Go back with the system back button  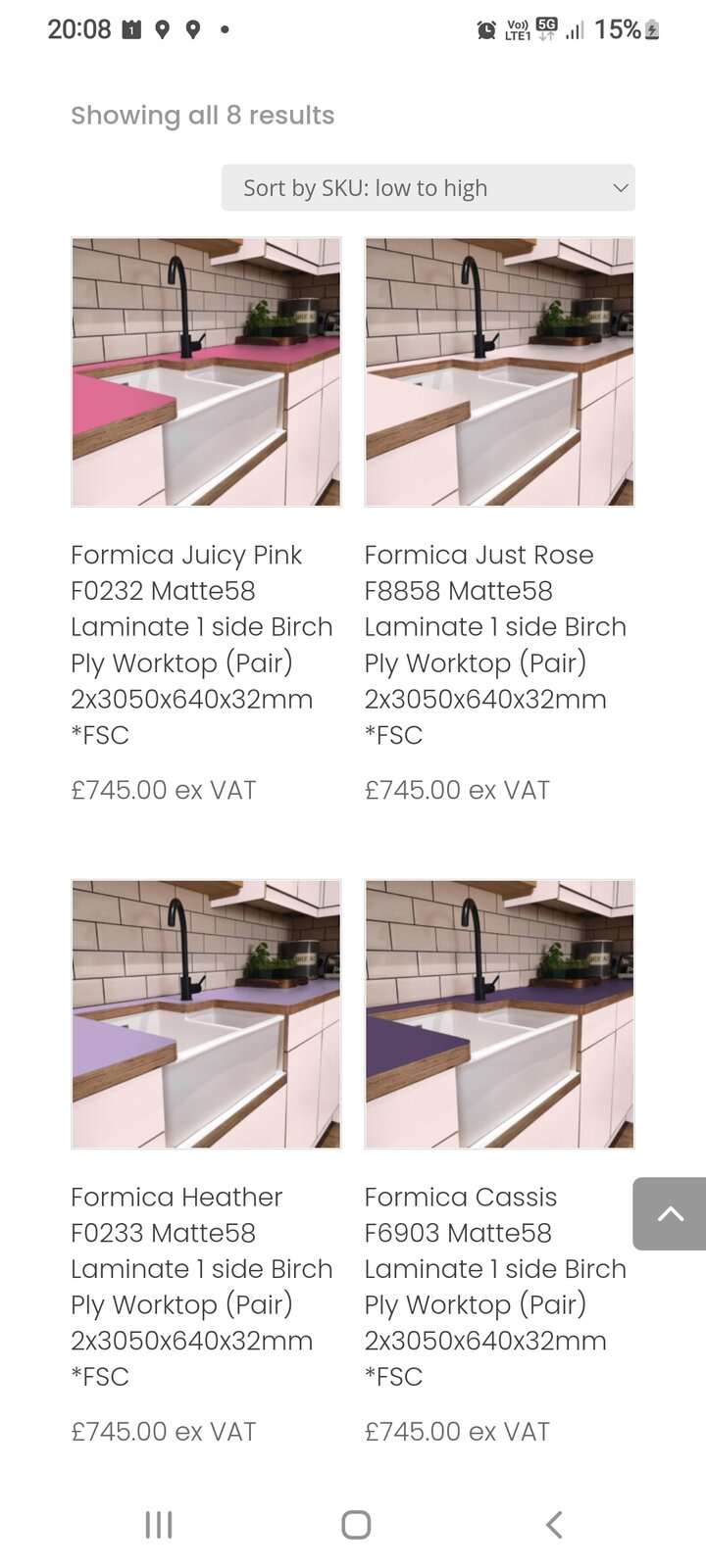(x=554, y=1524)
